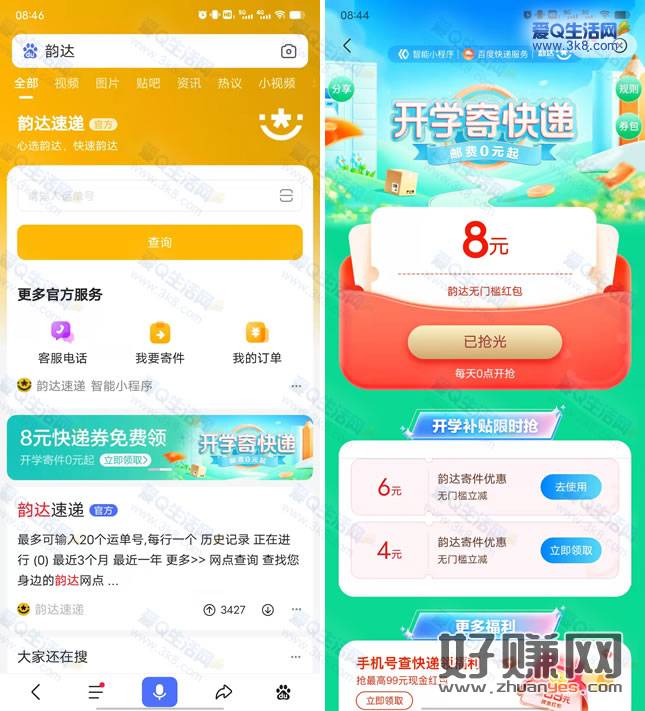Screen dimensions: 645x711
Task: Tap the 韵达 search box
Action: 150,51
